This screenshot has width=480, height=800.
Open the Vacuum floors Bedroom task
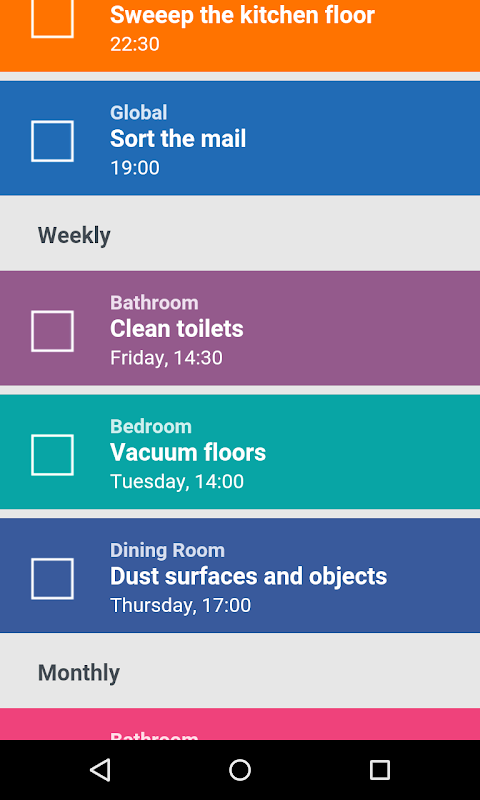(240, 452)
